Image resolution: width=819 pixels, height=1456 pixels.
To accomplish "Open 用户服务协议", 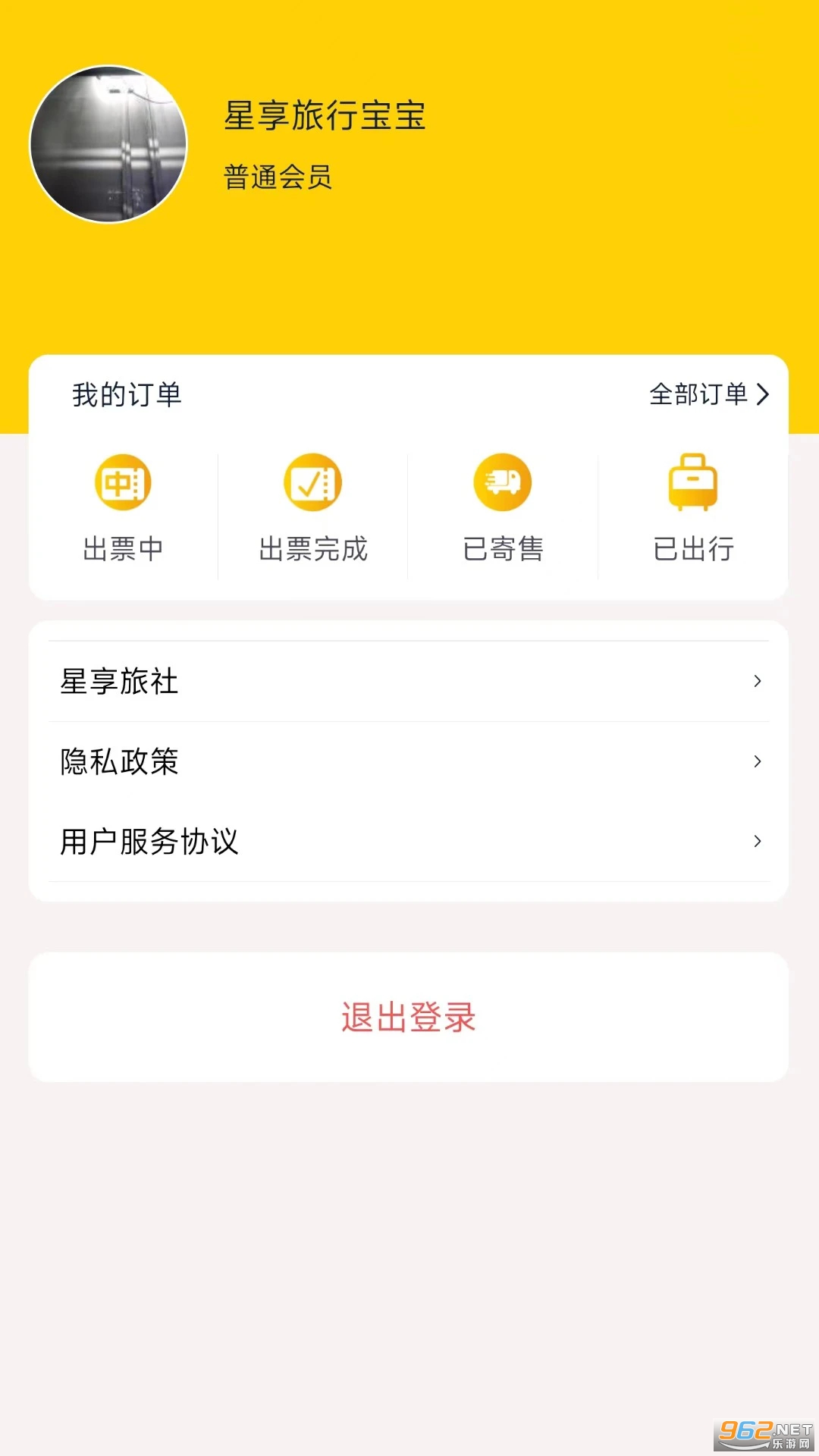I will (409, 841).
